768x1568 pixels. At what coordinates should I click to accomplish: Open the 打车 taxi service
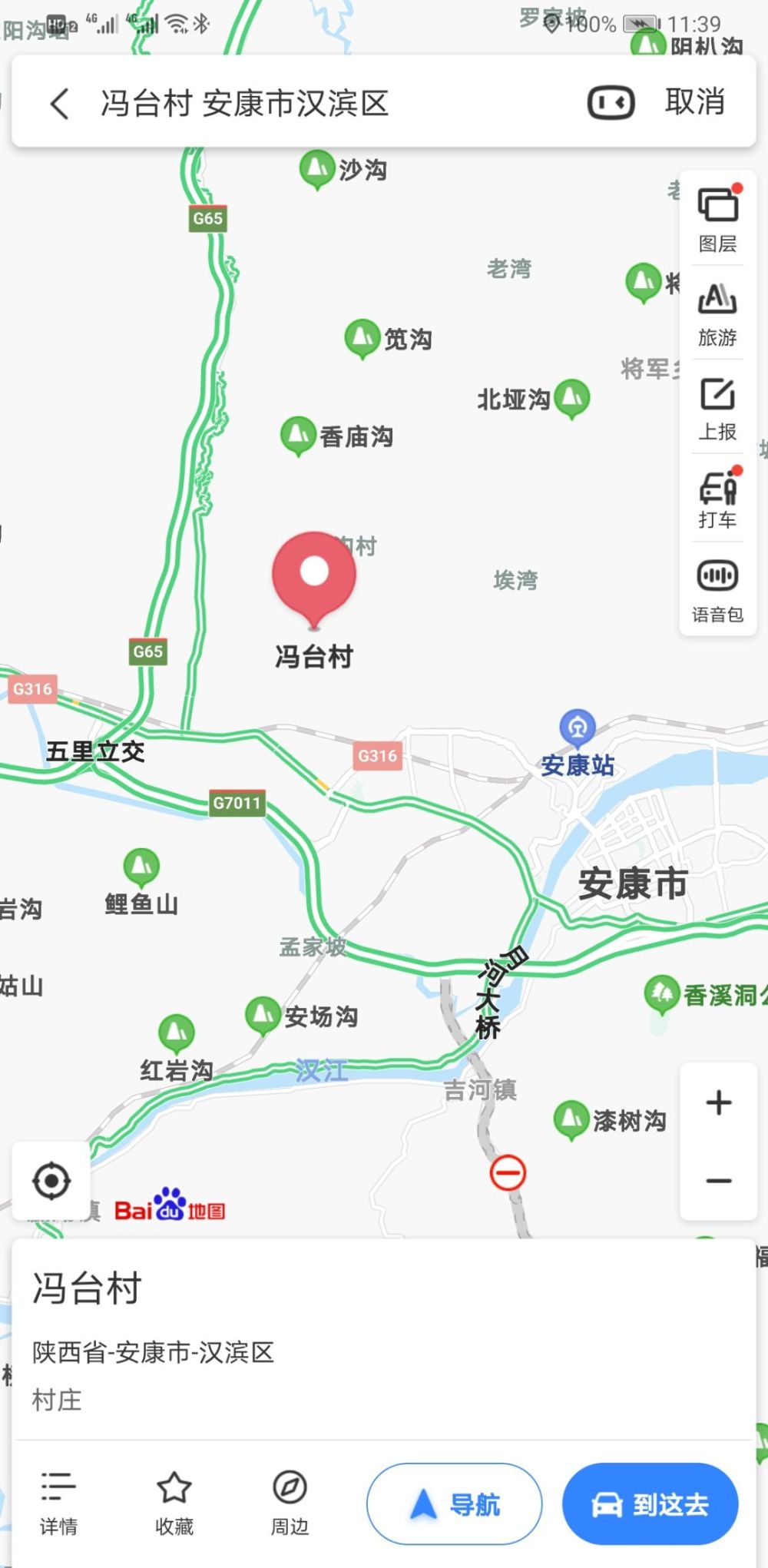pos(717,498)
